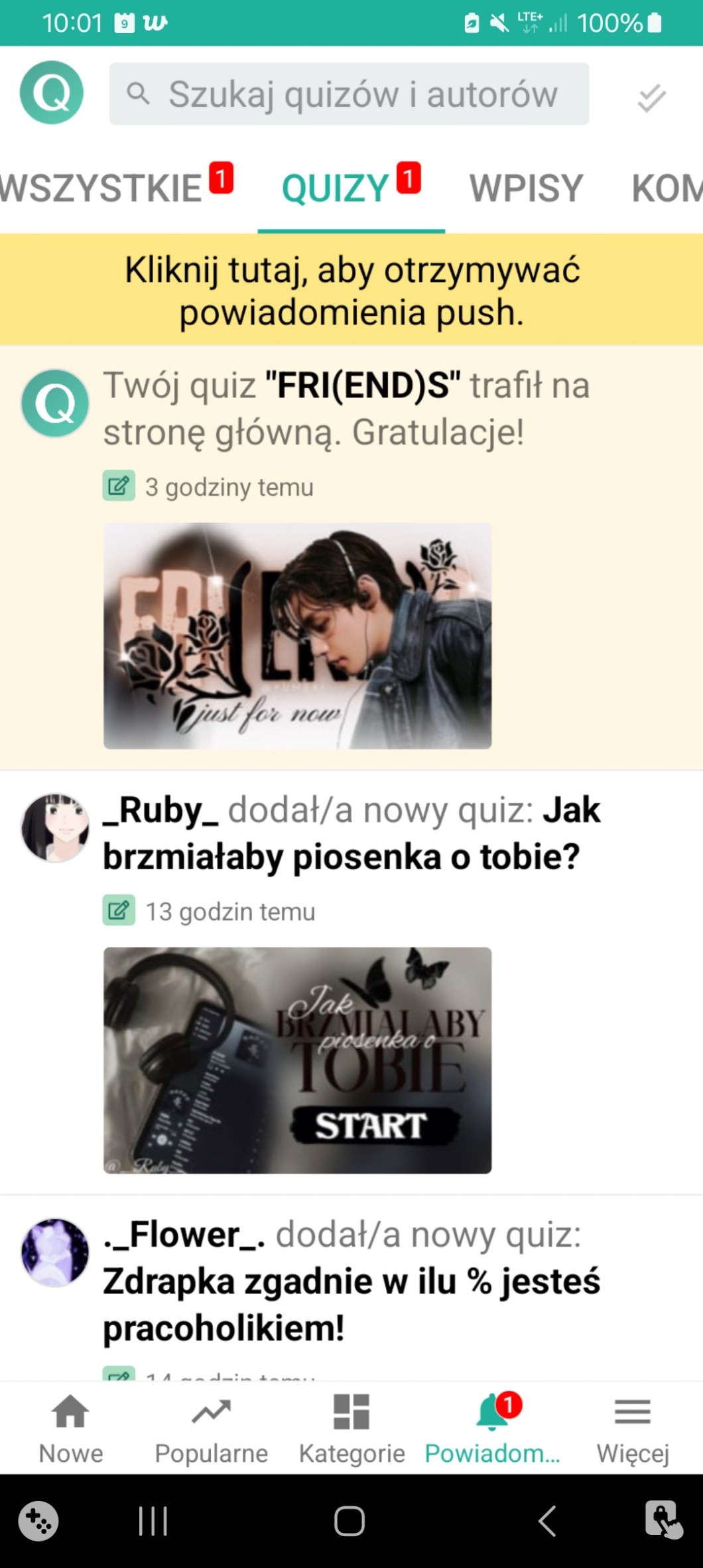Viewport: 703px width, 1568px height.
Task: Open the FRI(END)S quiz thumbnail
Action: click(x=297, y=636)
